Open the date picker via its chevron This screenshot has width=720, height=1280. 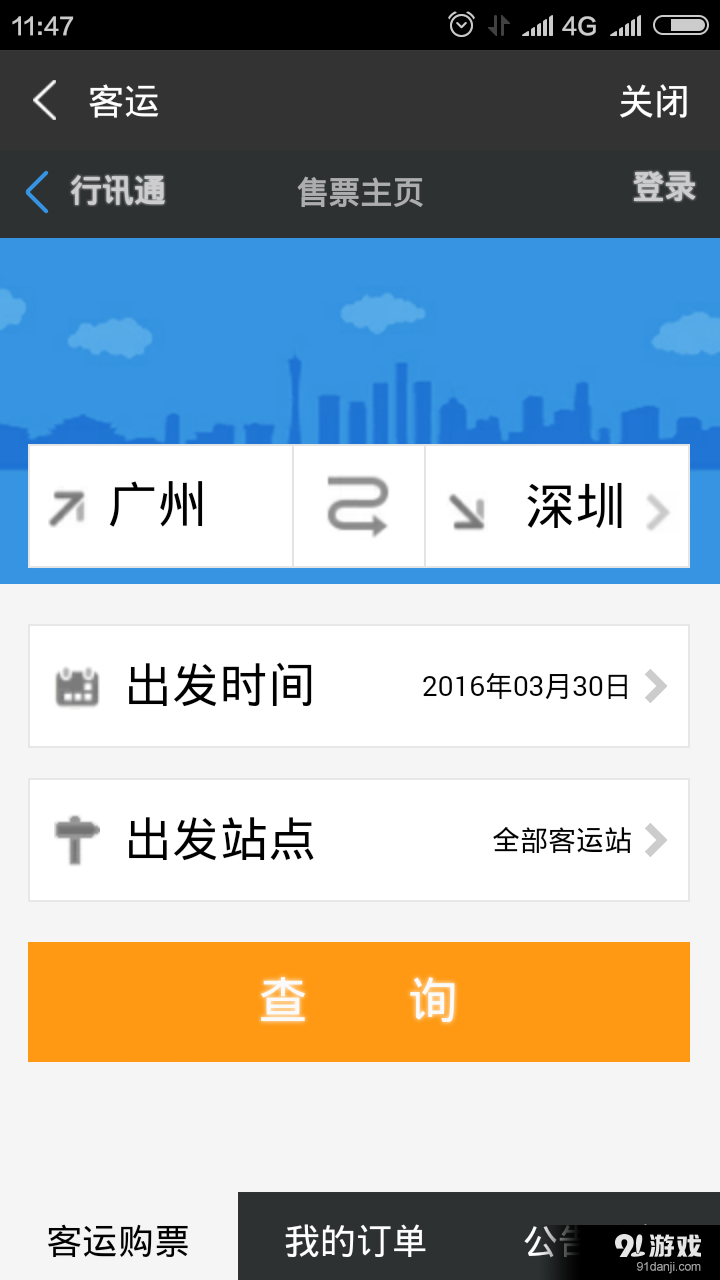click(x=658, y=685)
